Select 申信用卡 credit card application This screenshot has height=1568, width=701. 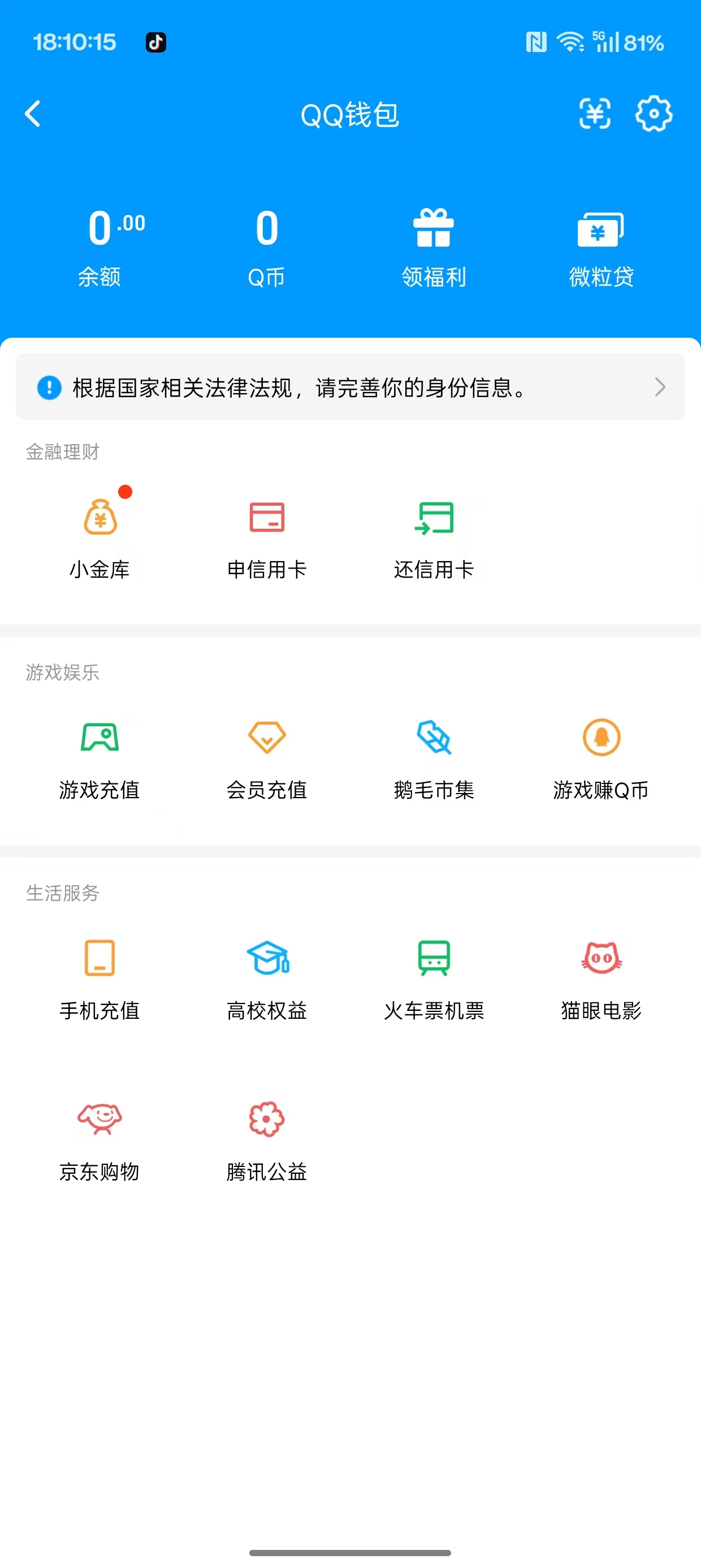click(x=267, y=536)
